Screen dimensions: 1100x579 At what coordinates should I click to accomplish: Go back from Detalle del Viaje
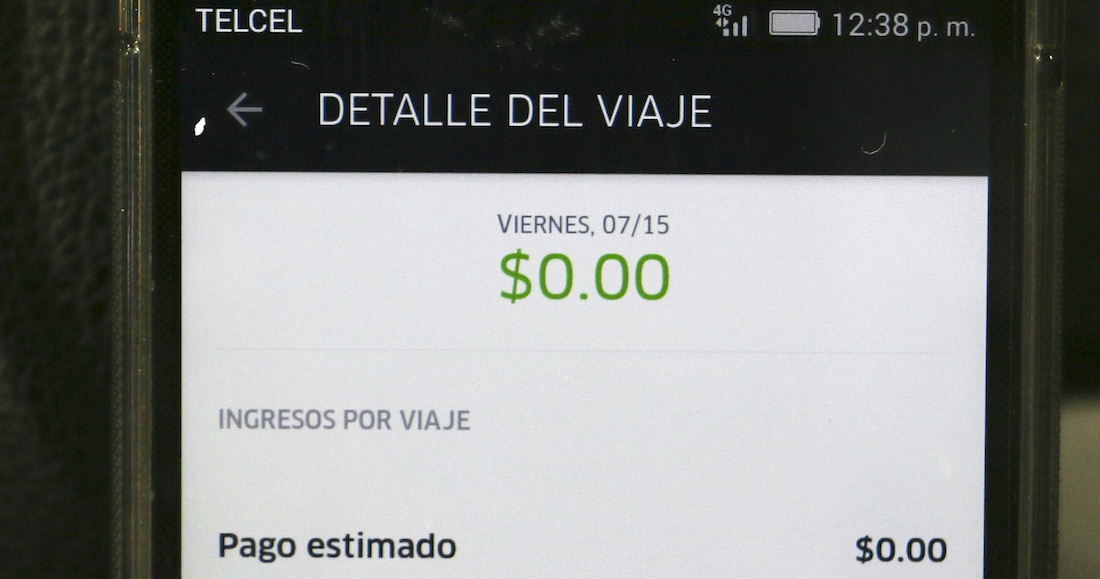point(244,110)
